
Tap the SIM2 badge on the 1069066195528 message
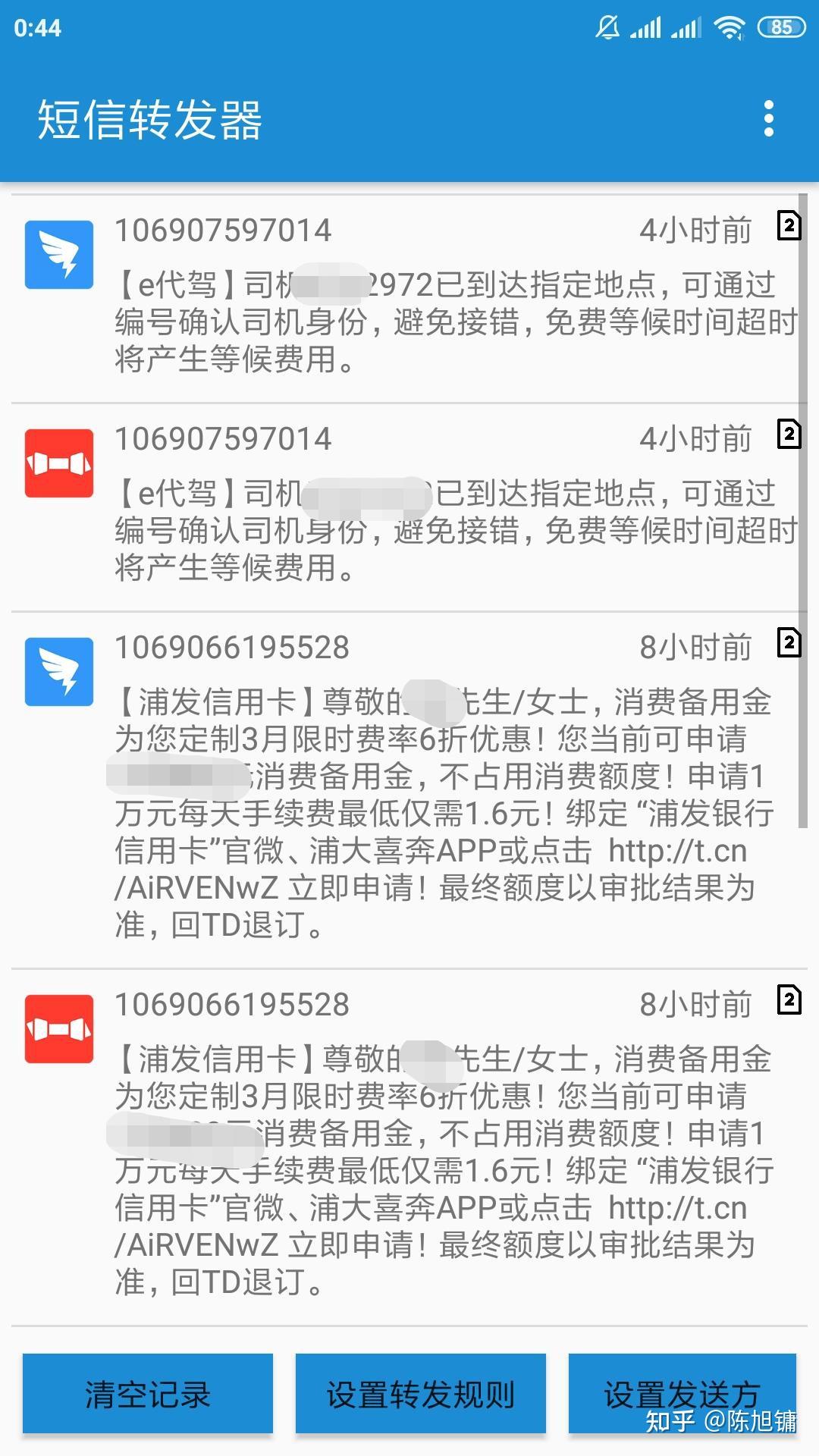pos(790,641)
